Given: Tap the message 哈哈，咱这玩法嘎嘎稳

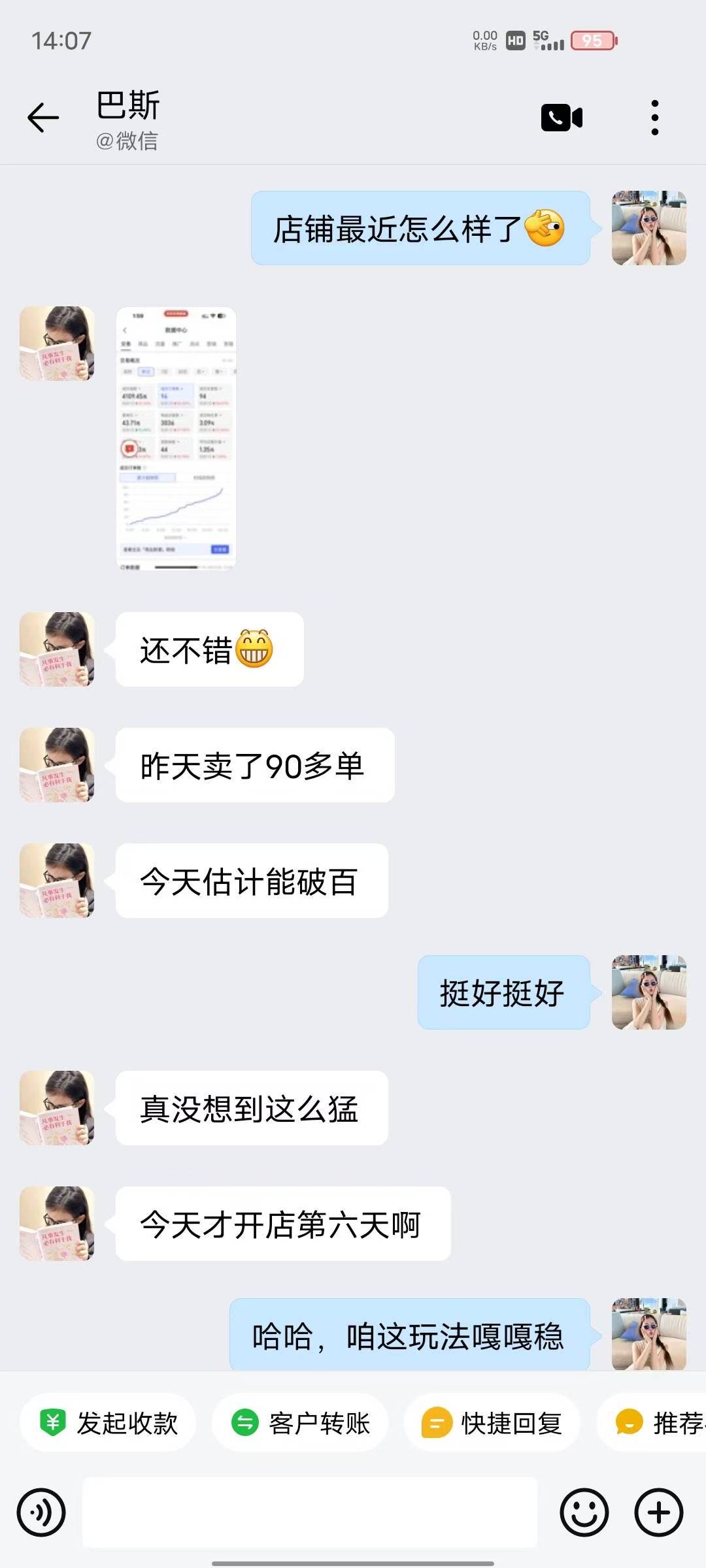Looking at the screenshot, I should [409, 1335].
